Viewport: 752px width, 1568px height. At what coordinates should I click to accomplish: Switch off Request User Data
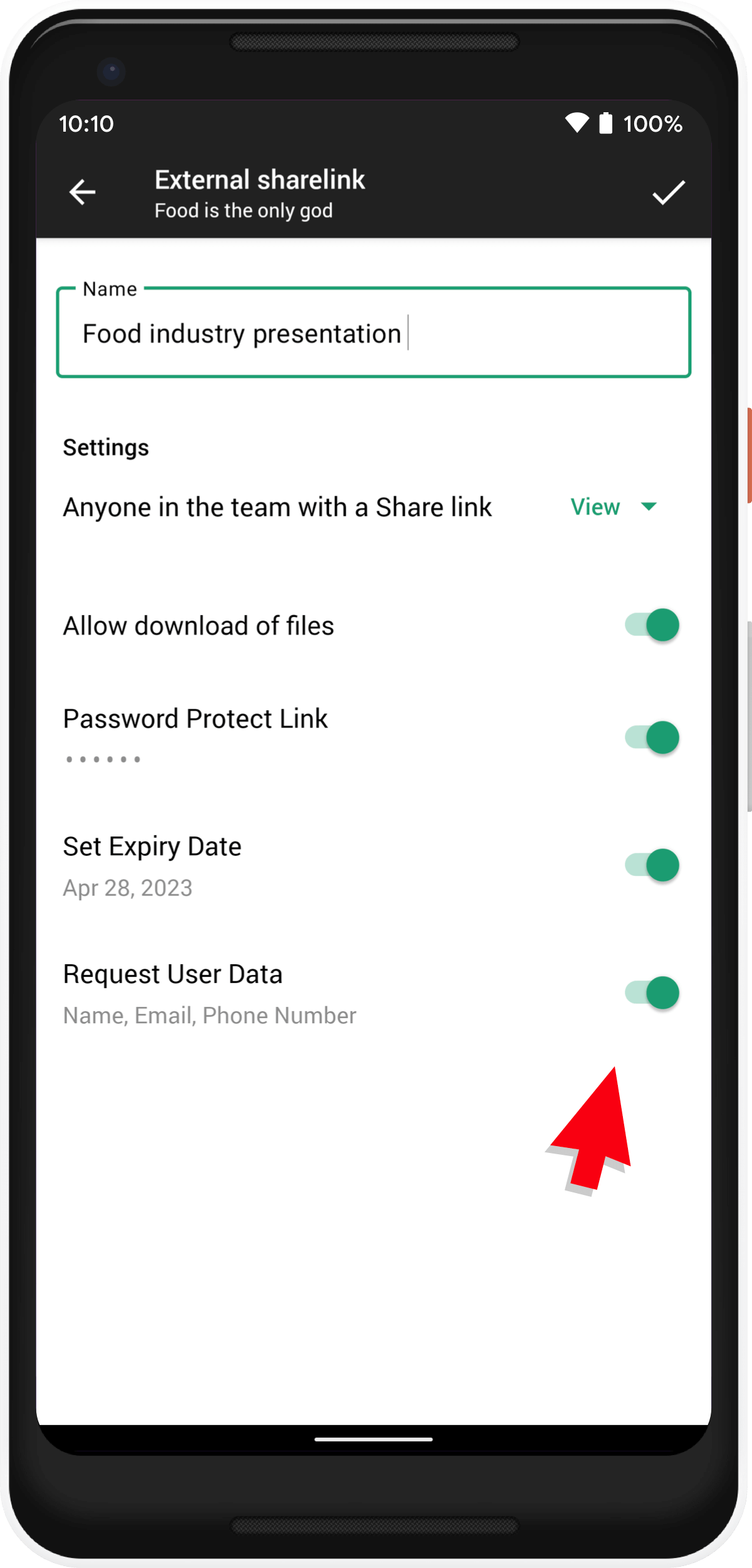pos(652,992)
